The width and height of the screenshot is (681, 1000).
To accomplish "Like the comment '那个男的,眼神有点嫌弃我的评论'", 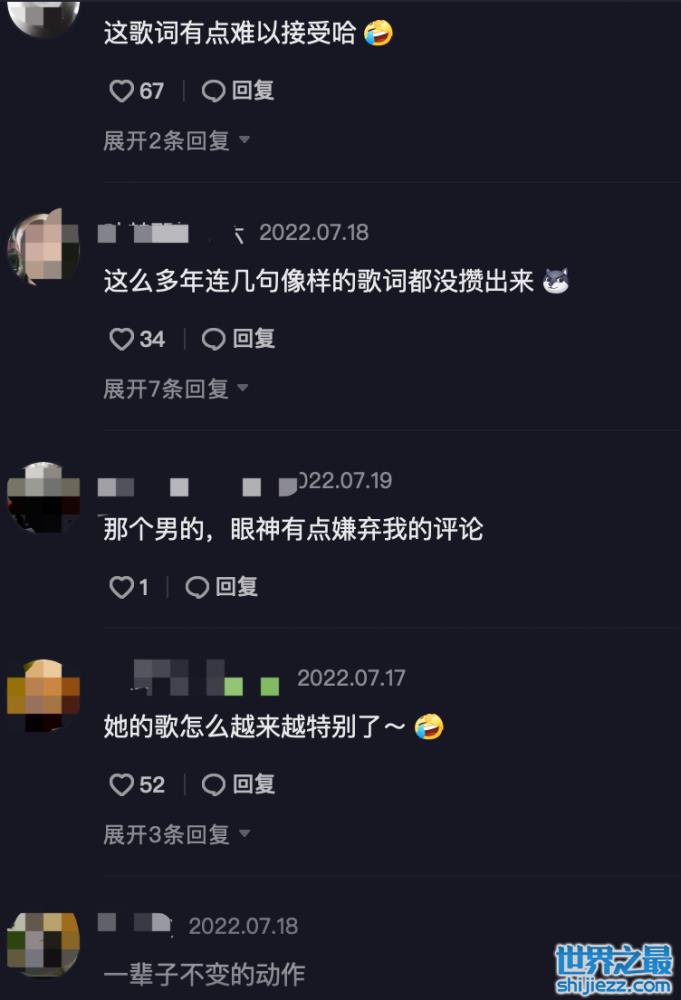I will click(x=122, y=587).
